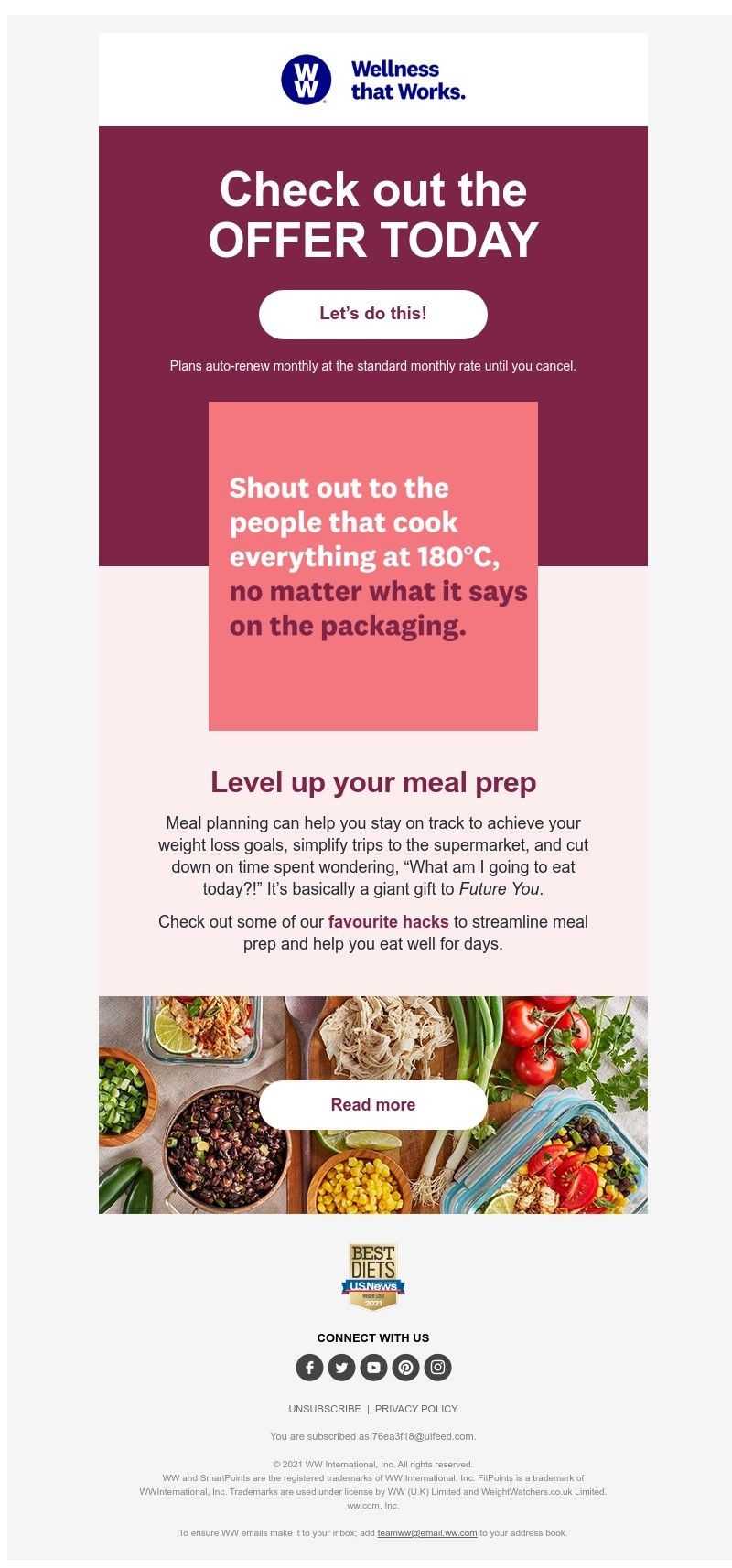The width and height of the screenshot is (732, 1568).
Task: Visit the WW Twitter profile
Action: point(341,1368)
